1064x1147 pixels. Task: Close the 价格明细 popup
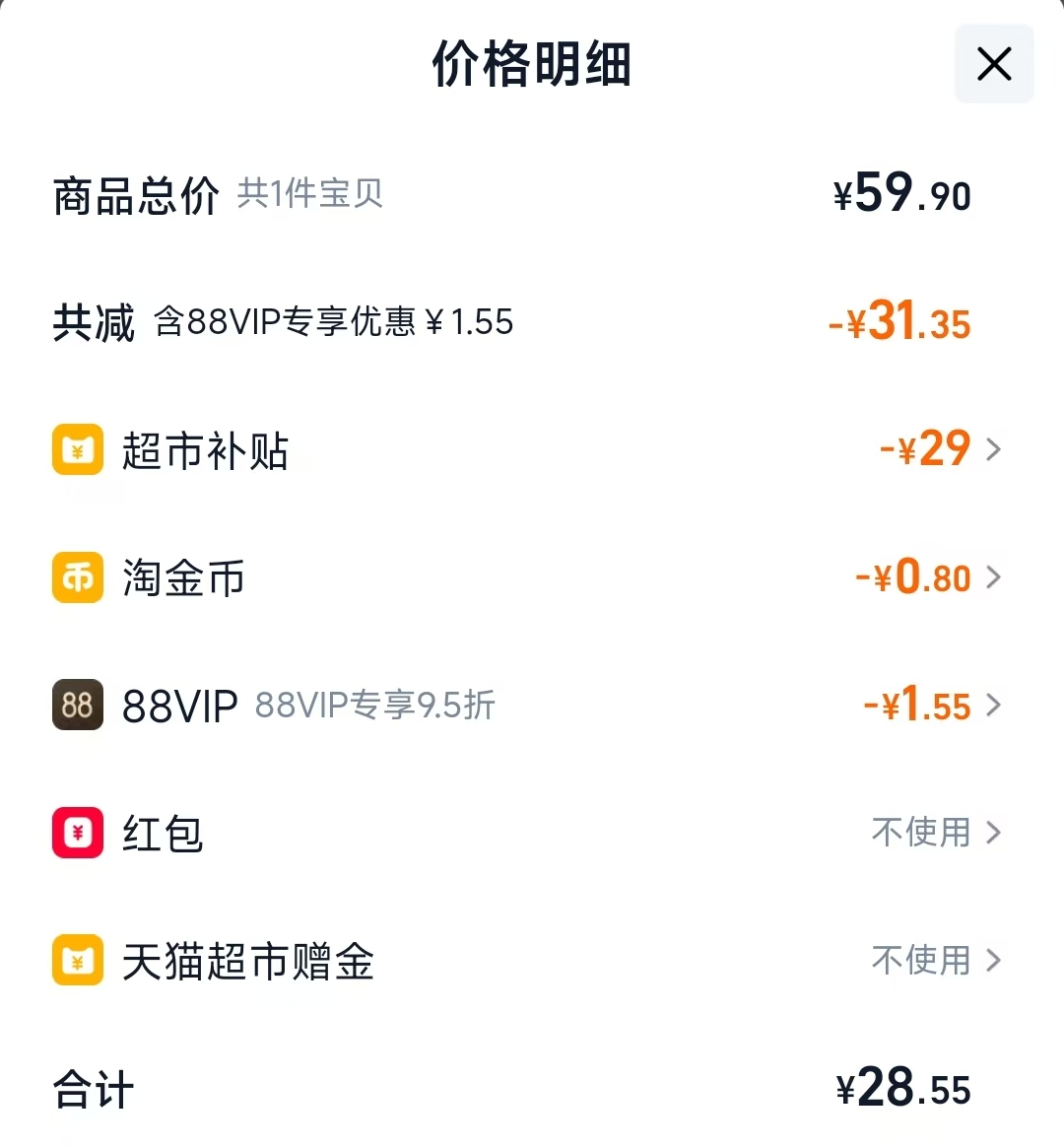tap(993, 64)
